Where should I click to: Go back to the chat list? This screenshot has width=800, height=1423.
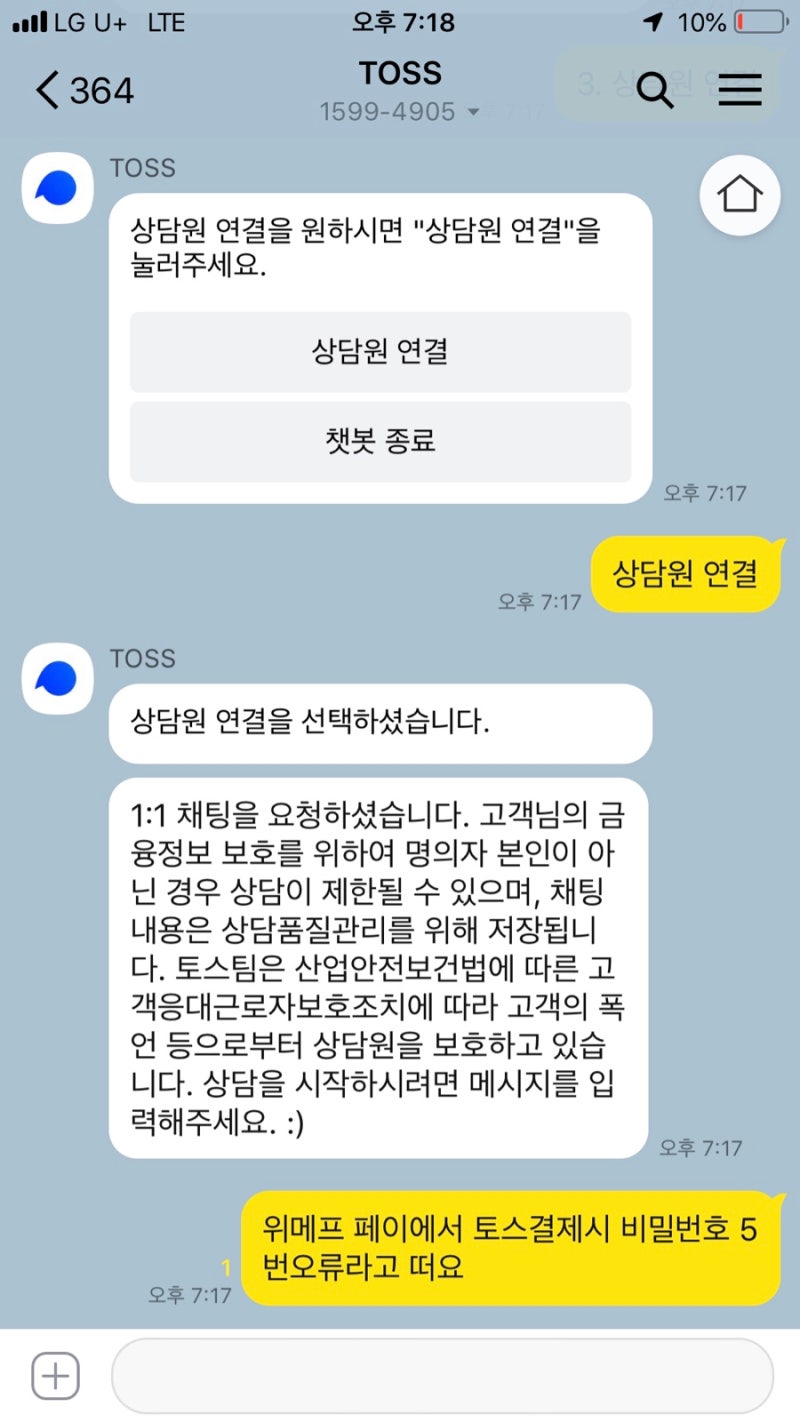[84, 91]
